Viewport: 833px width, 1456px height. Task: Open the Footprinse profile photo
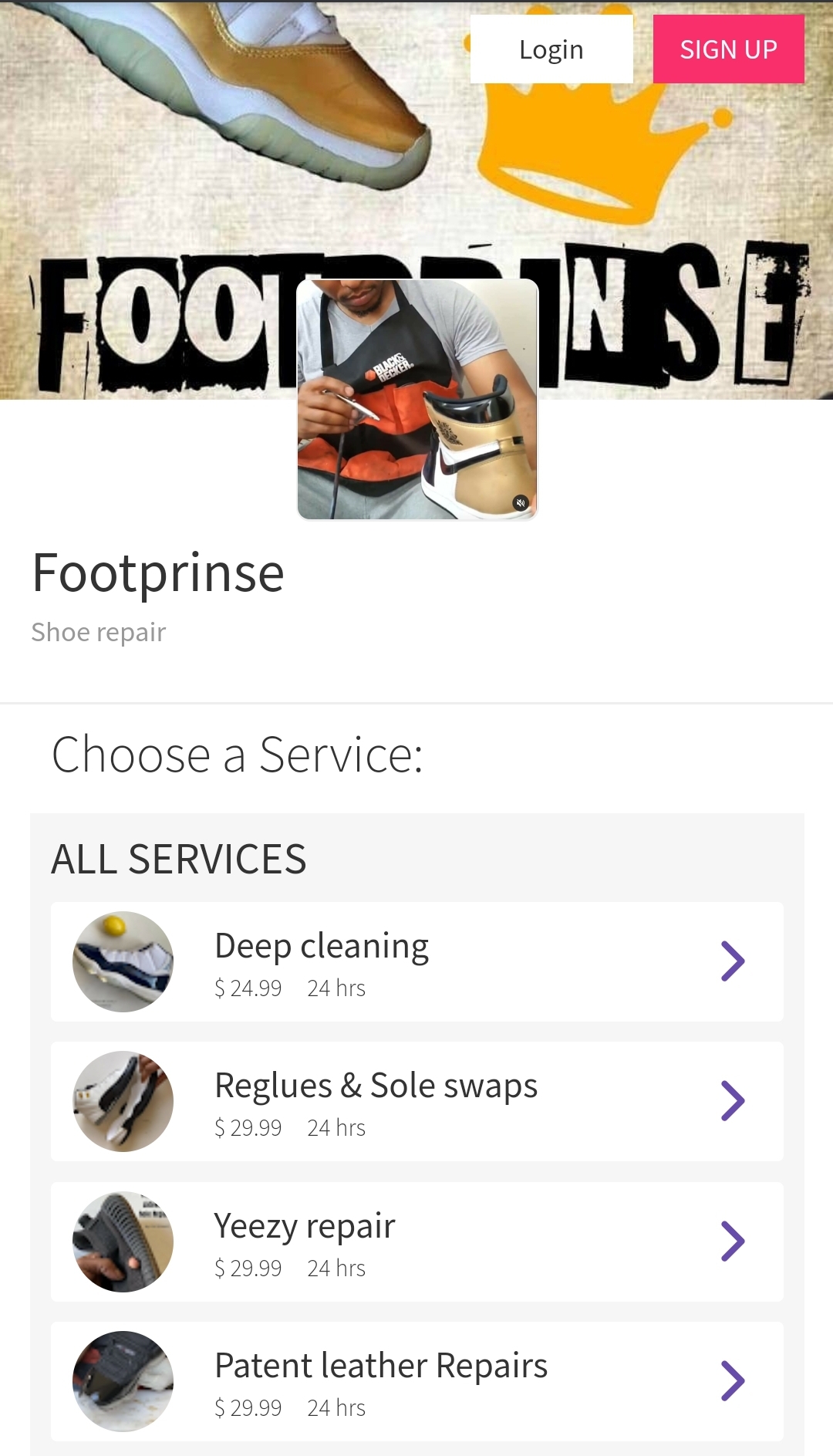(417, 399)
